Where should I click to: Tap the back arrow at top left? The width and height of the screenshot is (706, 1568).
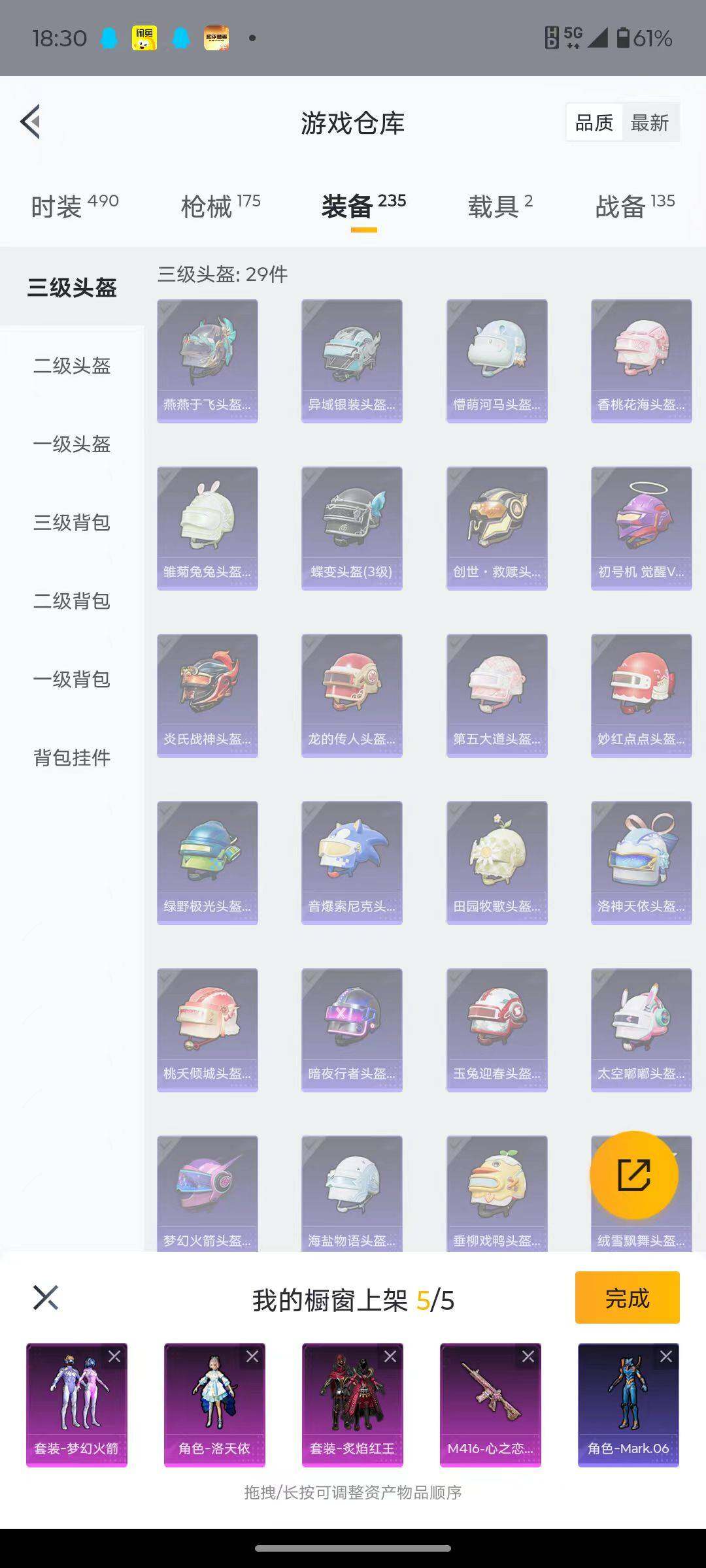click(x=29, y=122)
